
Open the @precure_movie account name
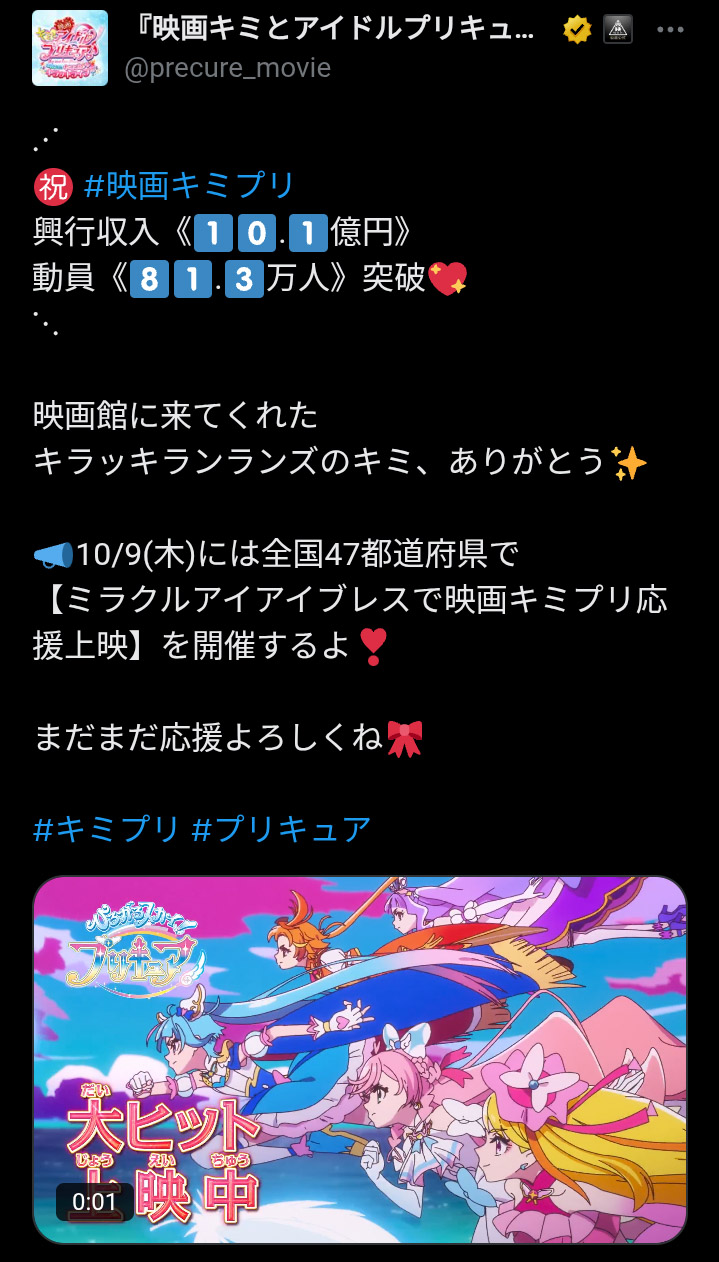point(227,68)
